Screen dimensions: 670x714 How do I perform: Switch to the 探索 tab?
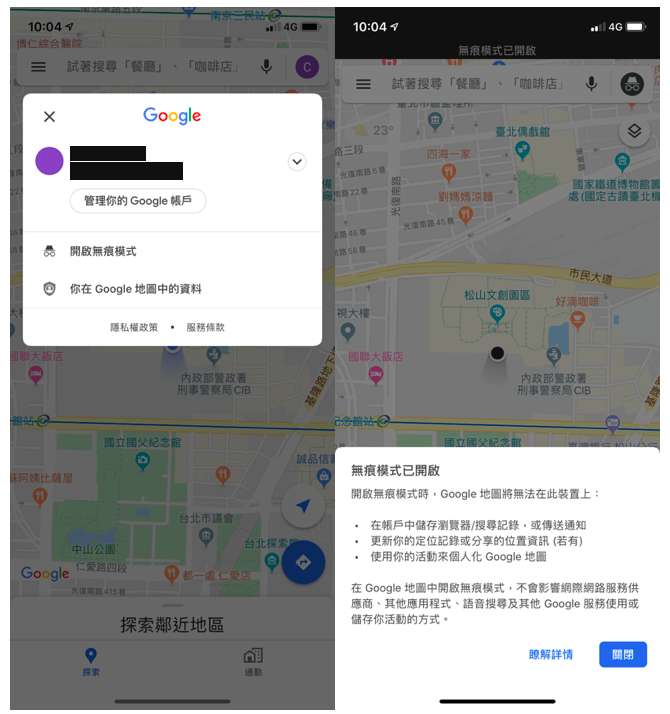pyautogui.click(x=90, y=662)
